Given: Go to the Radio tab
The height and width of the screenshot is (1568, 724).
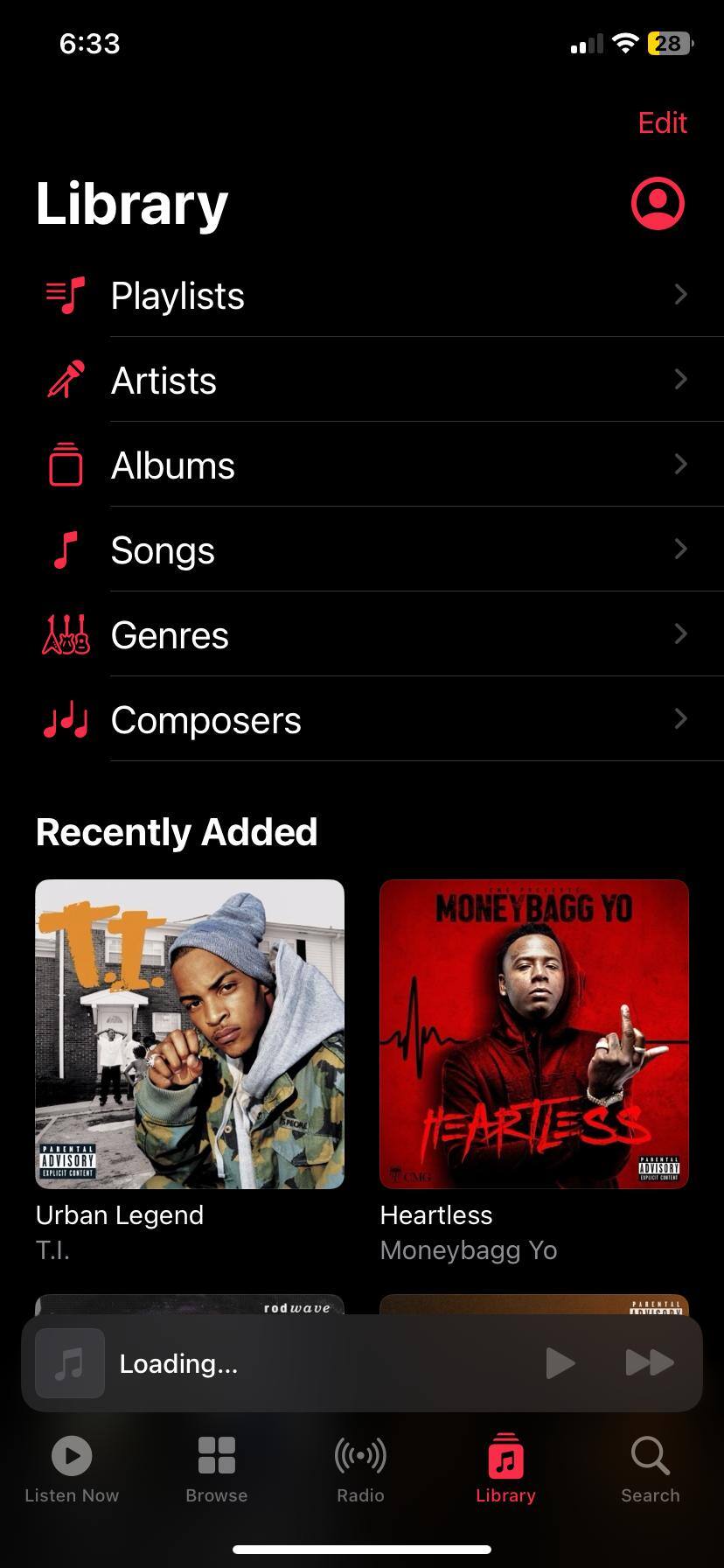Looking at the screenshot, I should 361,1470.
